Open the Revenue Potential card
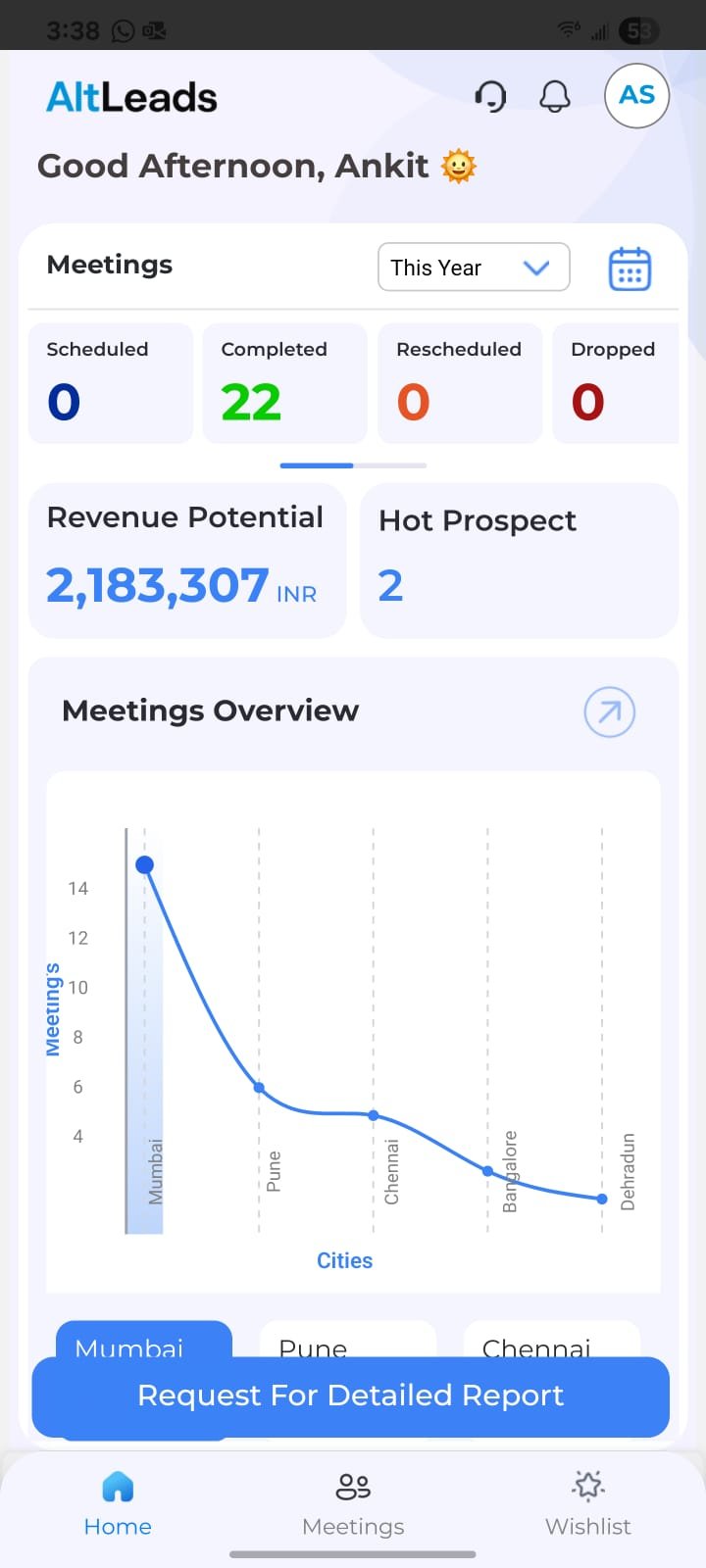The width and height of the screenshot is (706, 1568). click(x=187, y=560)
